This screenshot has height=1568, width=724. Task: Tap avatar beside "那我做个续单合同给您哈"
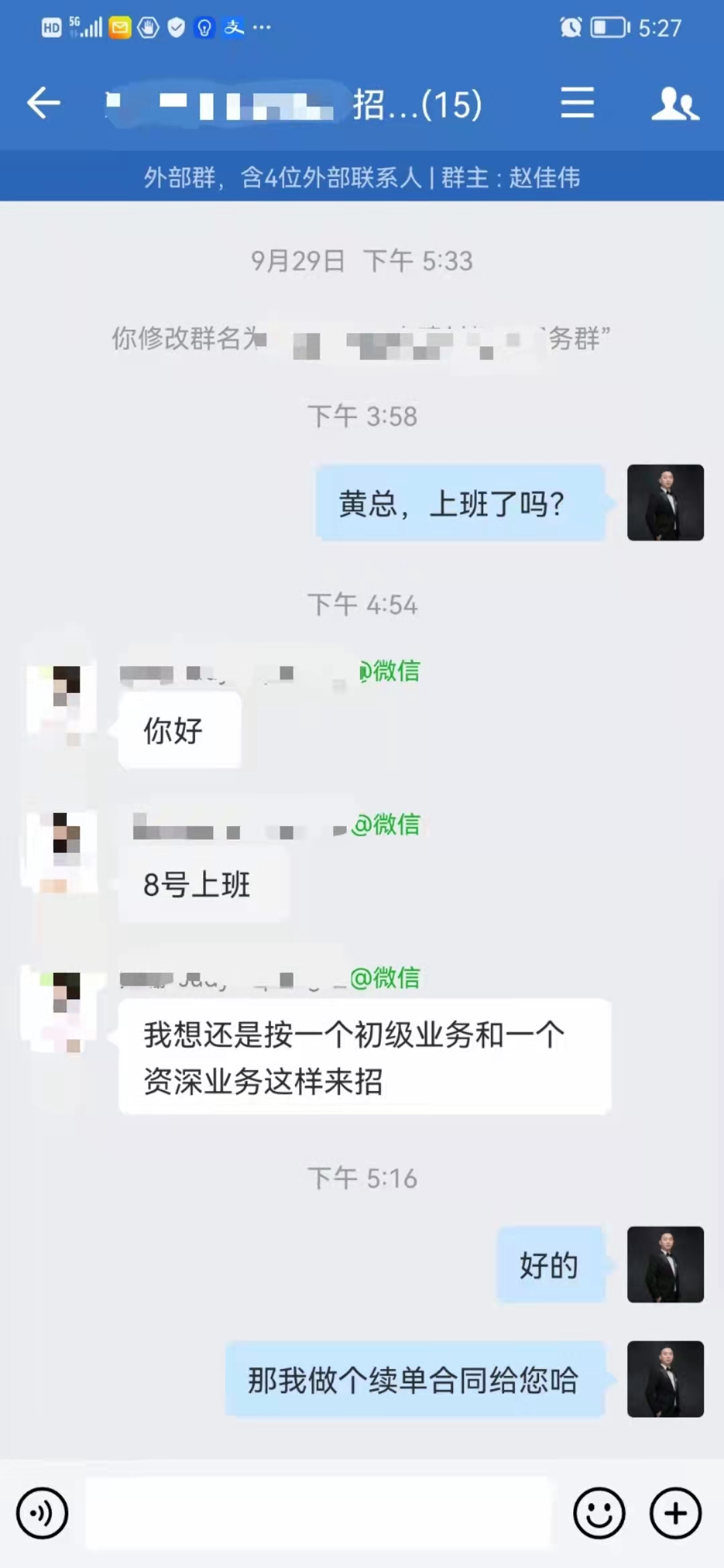click(x=665, y=1378)
